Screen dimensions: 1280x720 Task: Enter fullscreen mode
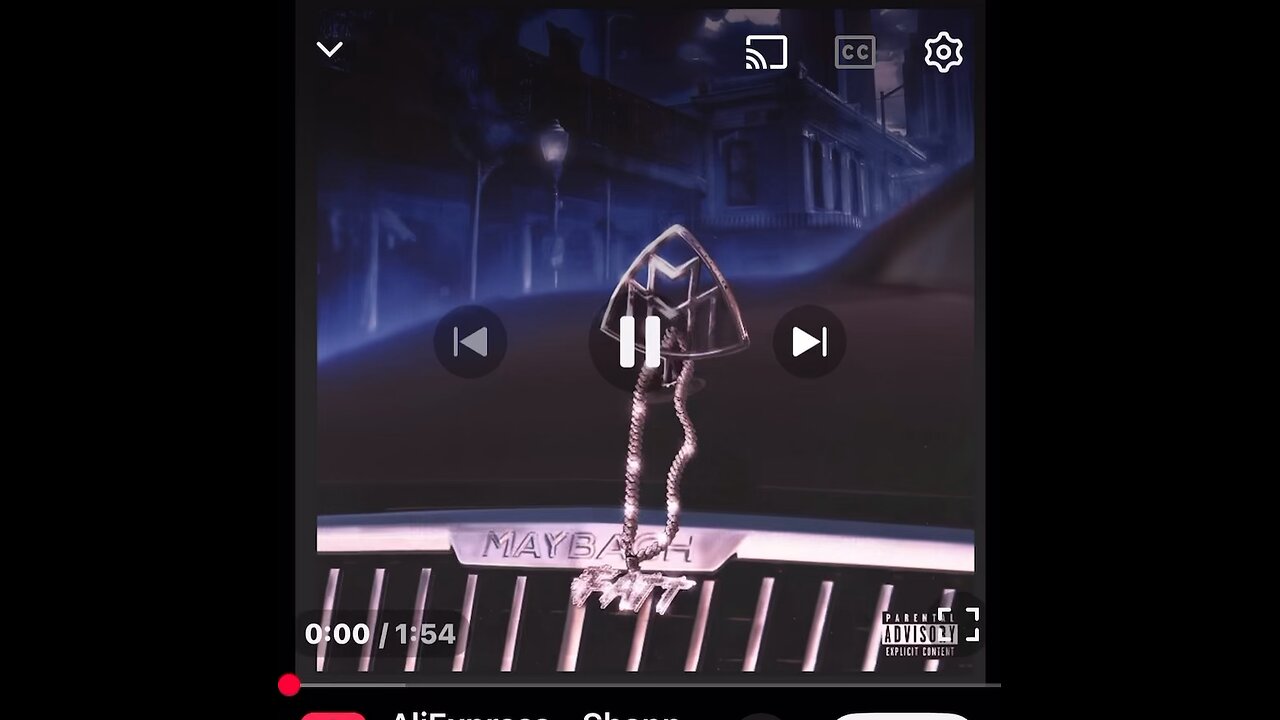tap(958, 625)
